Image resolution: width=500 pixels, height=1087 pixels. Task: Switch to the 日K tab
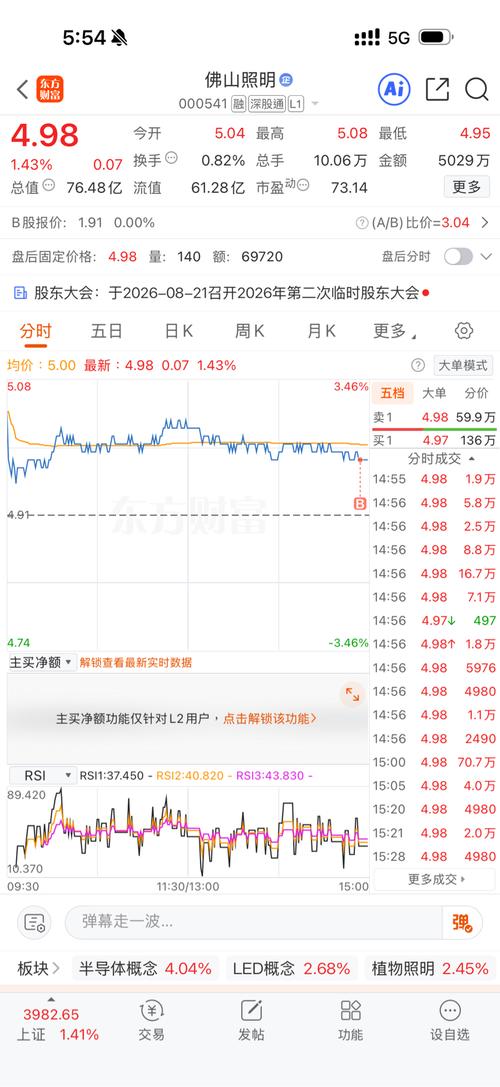click(178, 331)
